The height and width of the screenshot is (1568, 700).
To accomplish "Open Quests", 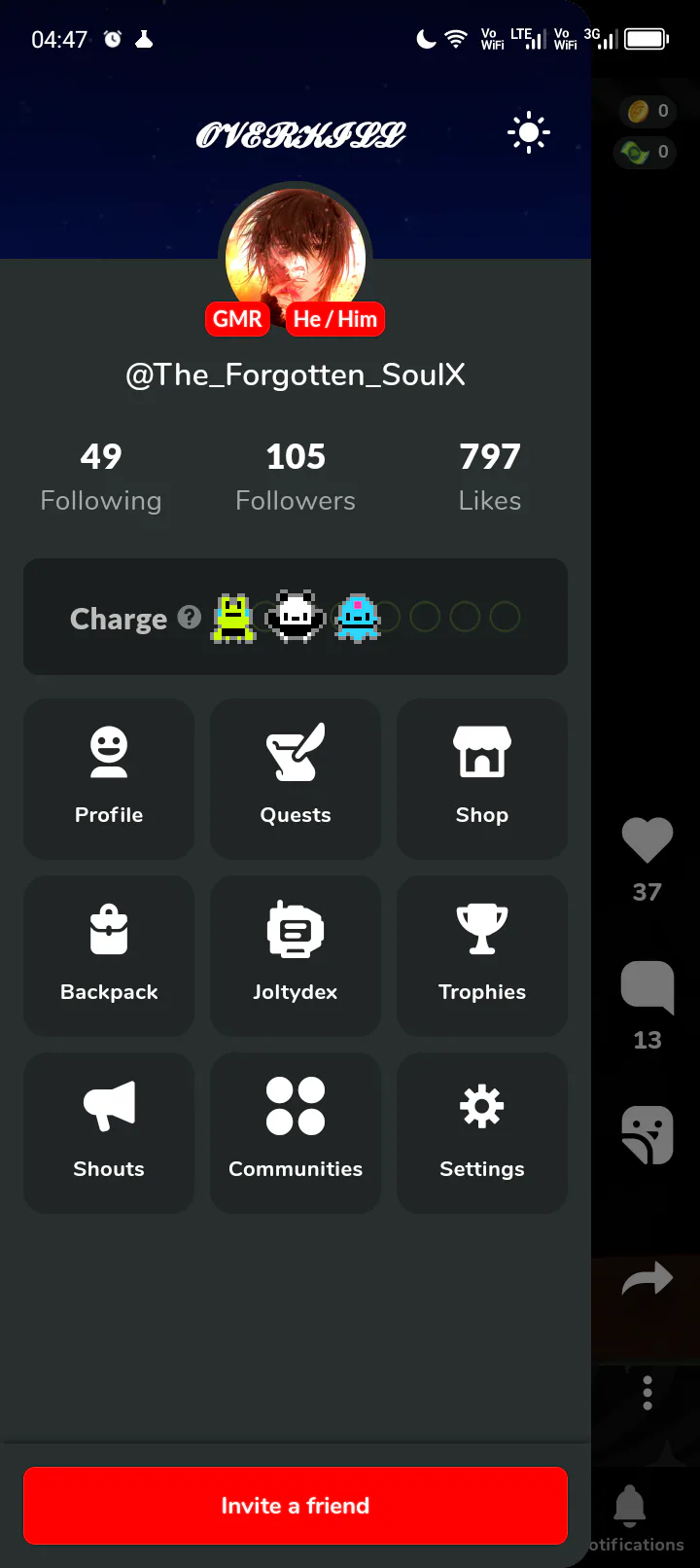I will coord(296,778).
